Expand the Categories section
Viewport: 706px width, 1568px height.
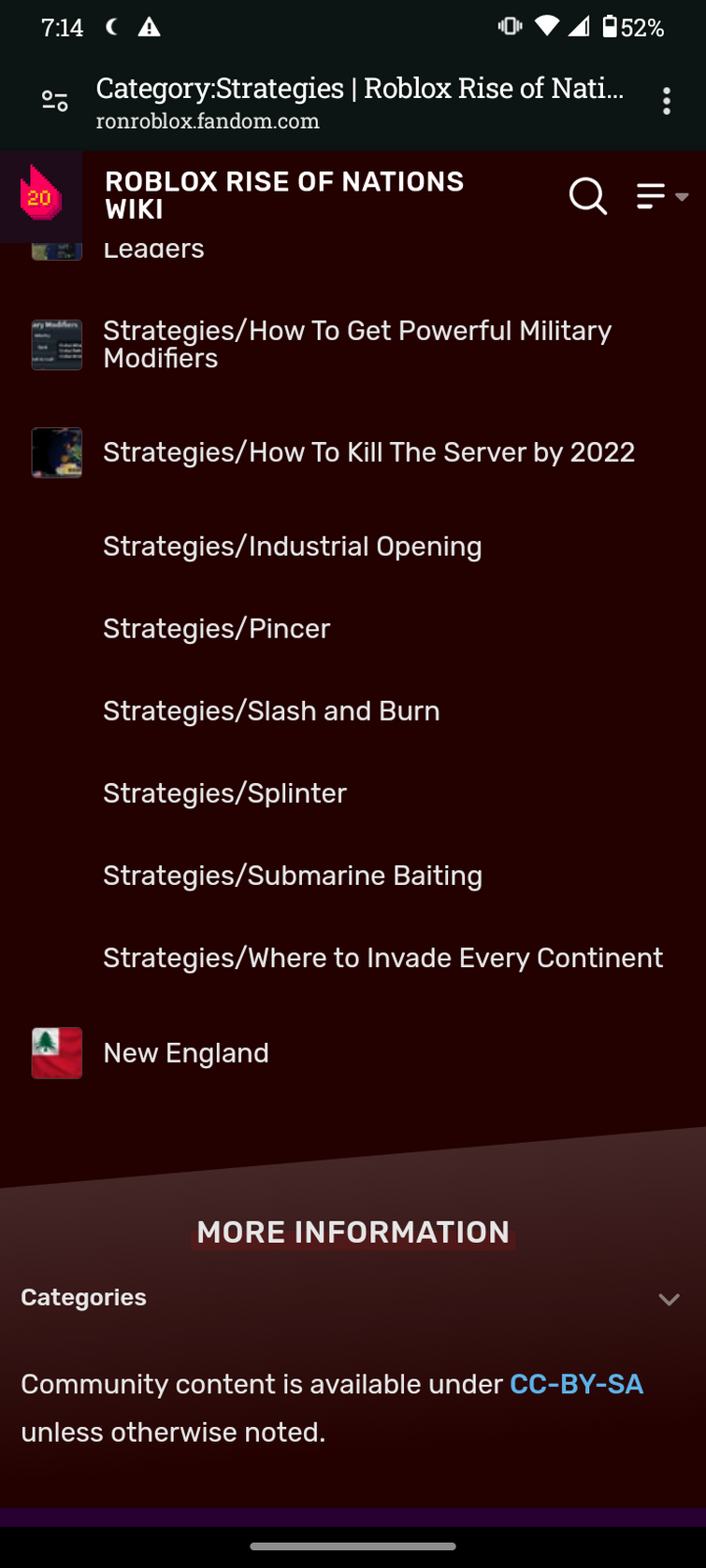coord(668,1299)
